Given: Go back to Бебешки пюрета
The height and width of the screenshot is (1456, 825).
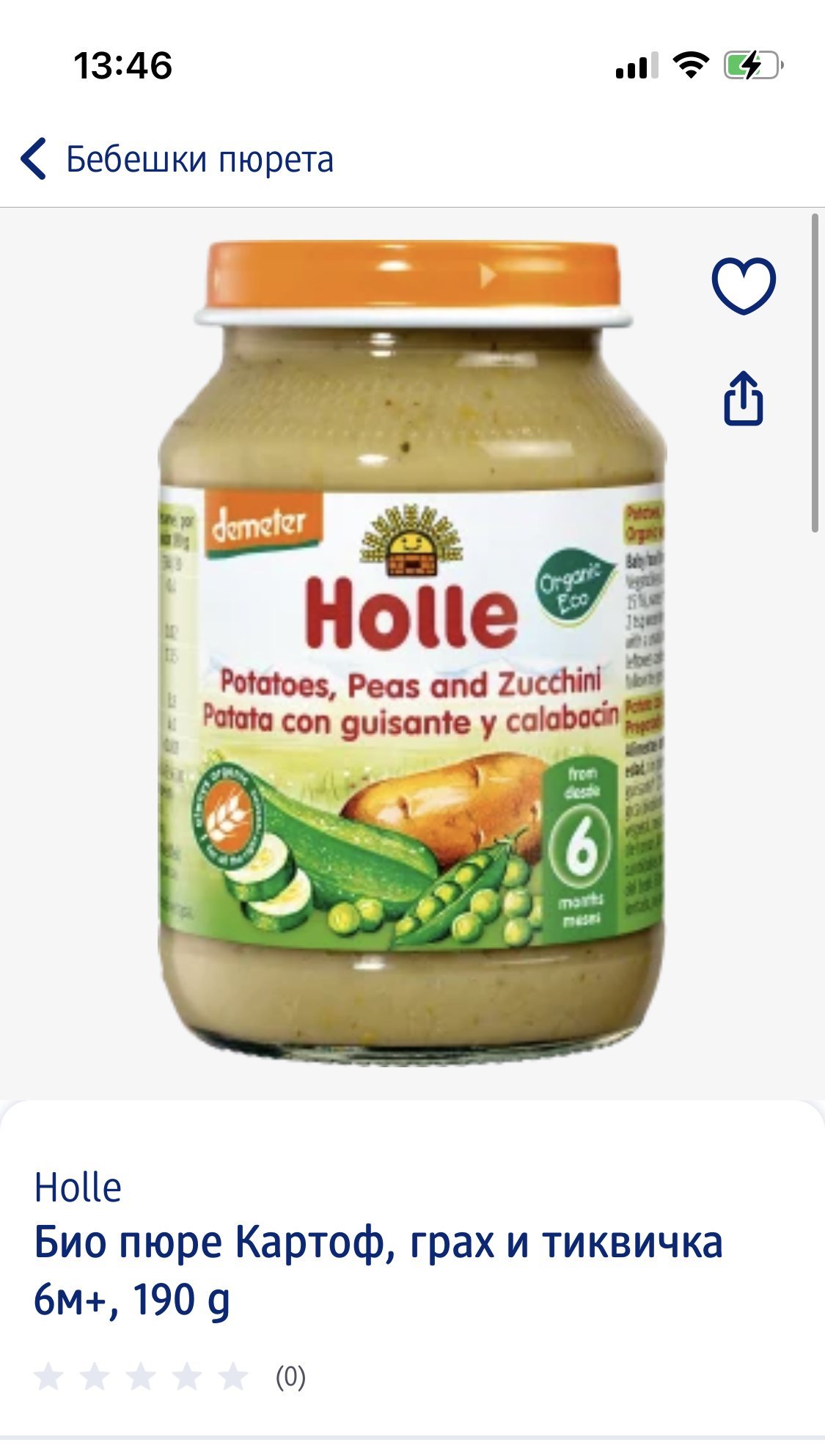Looking at the screenshot, I should [x=176, y=158].
